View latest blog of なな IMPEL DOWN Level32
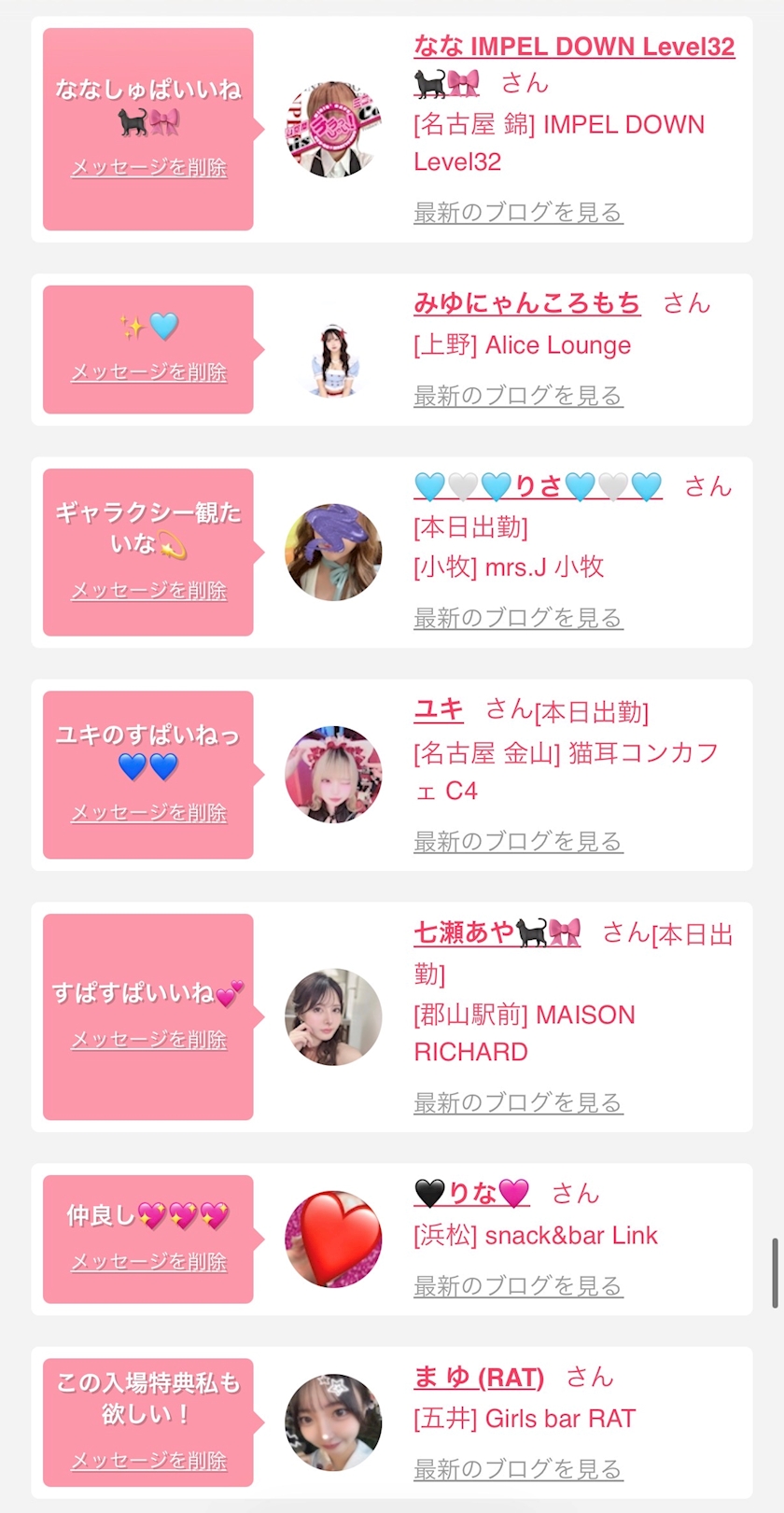This screenshot has width=784, height=1513. tap(518, 213)
